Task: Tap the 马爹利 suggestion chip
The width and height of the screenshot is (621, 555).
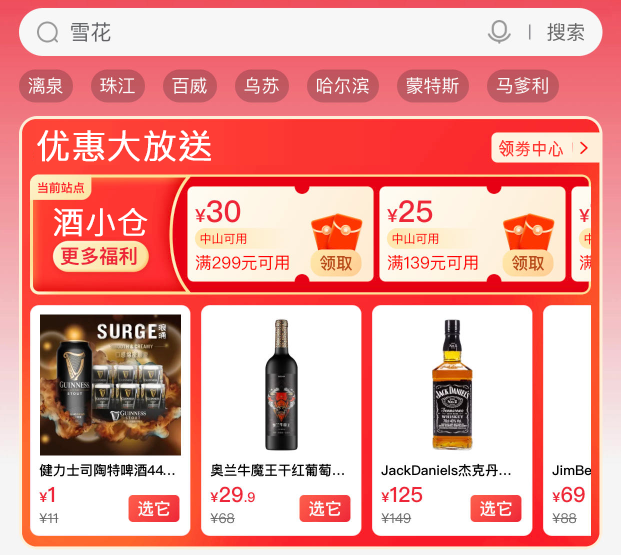Action: [523, 86]
